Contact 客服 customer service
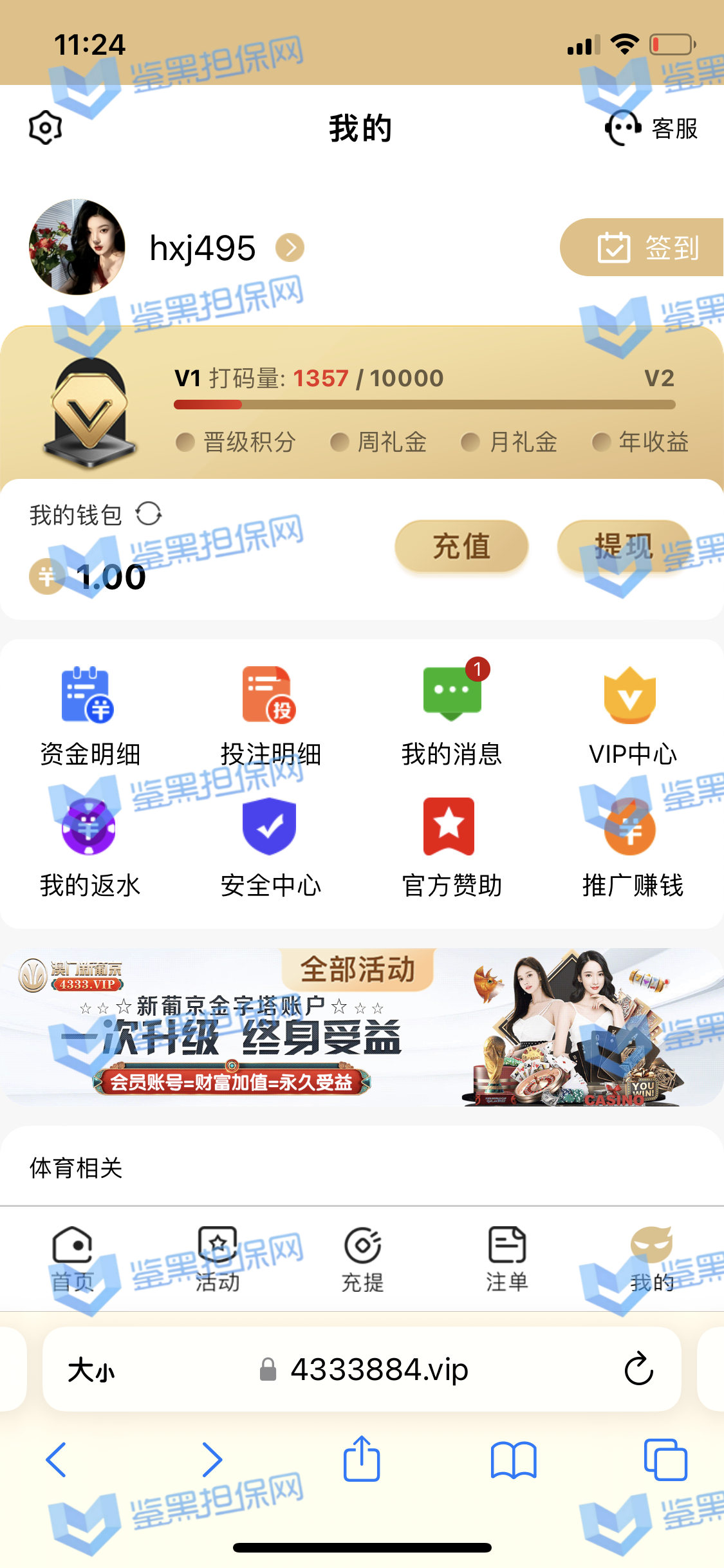The image size is (724, 1568). [651, 128]
